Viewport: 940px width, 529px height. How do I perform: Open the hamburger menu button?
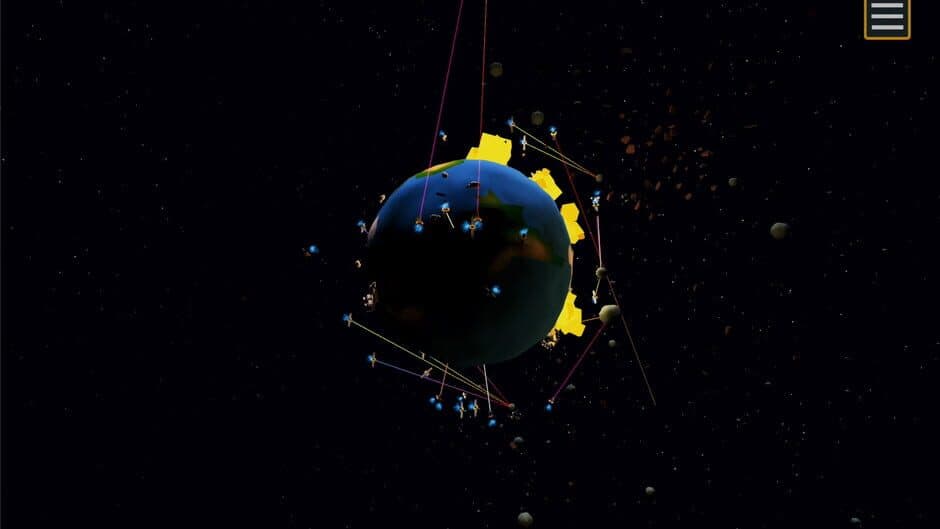(x=887, y=17)
